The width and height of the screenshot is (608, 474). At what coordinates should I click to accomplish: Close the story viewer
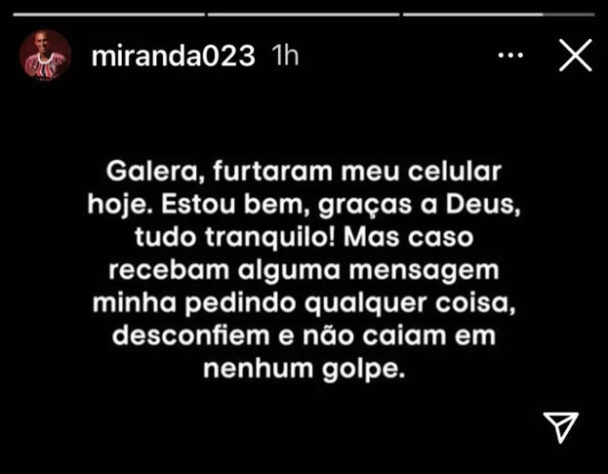(x=575, y=56)
